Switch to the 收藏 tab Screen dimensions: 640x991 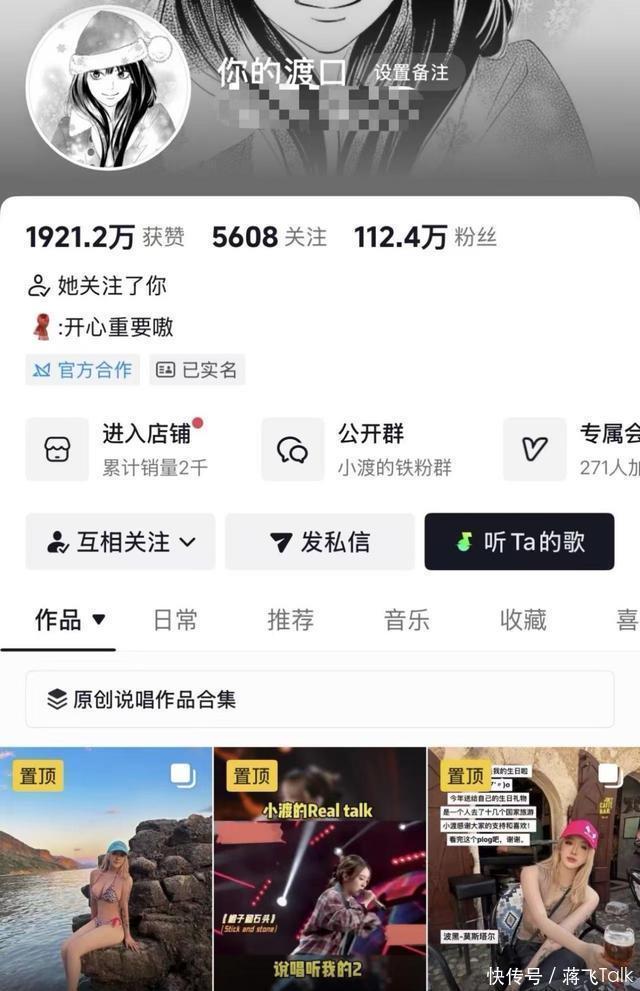523,620
